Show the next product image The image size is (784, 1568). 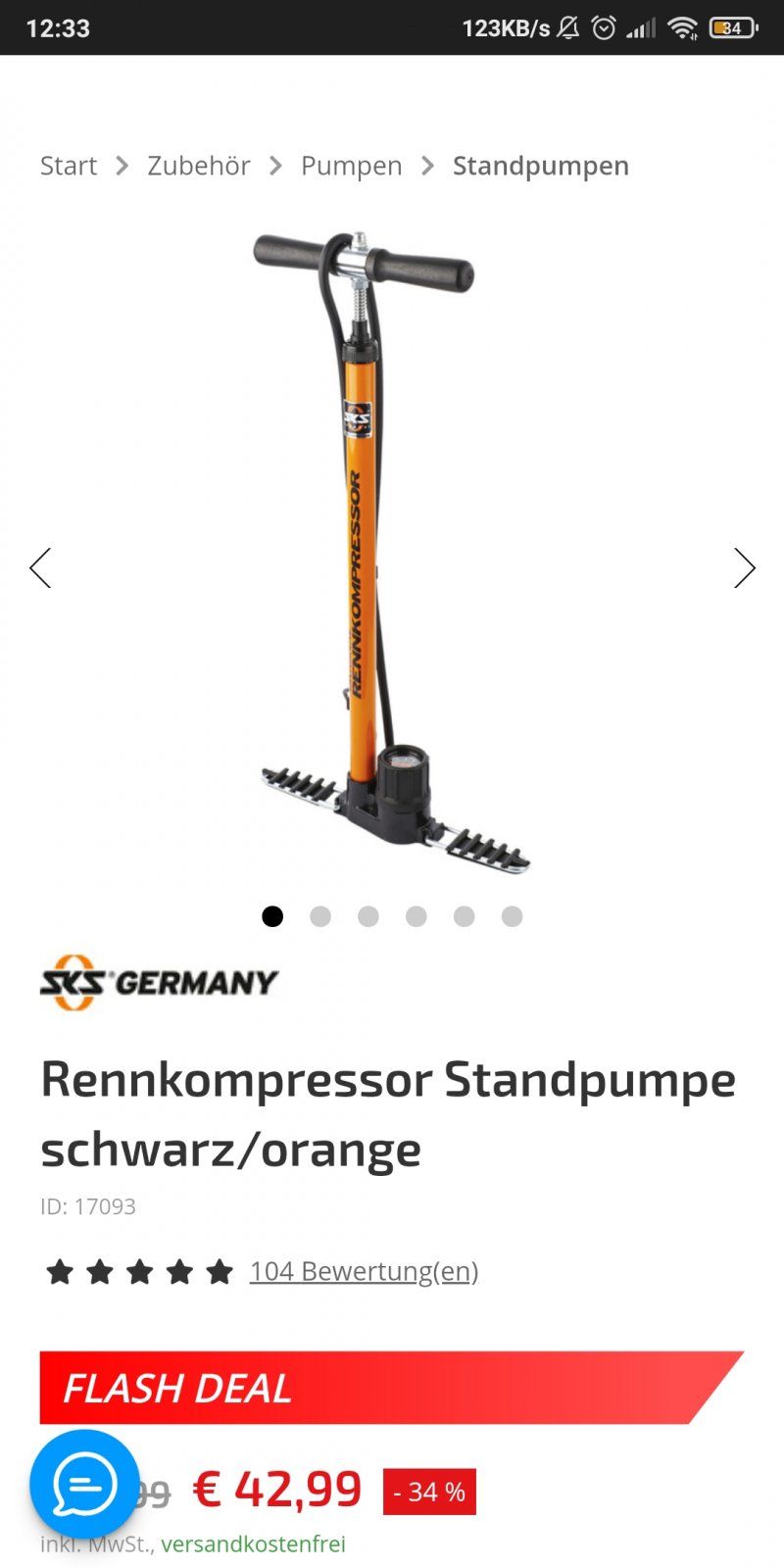point(745,567)
